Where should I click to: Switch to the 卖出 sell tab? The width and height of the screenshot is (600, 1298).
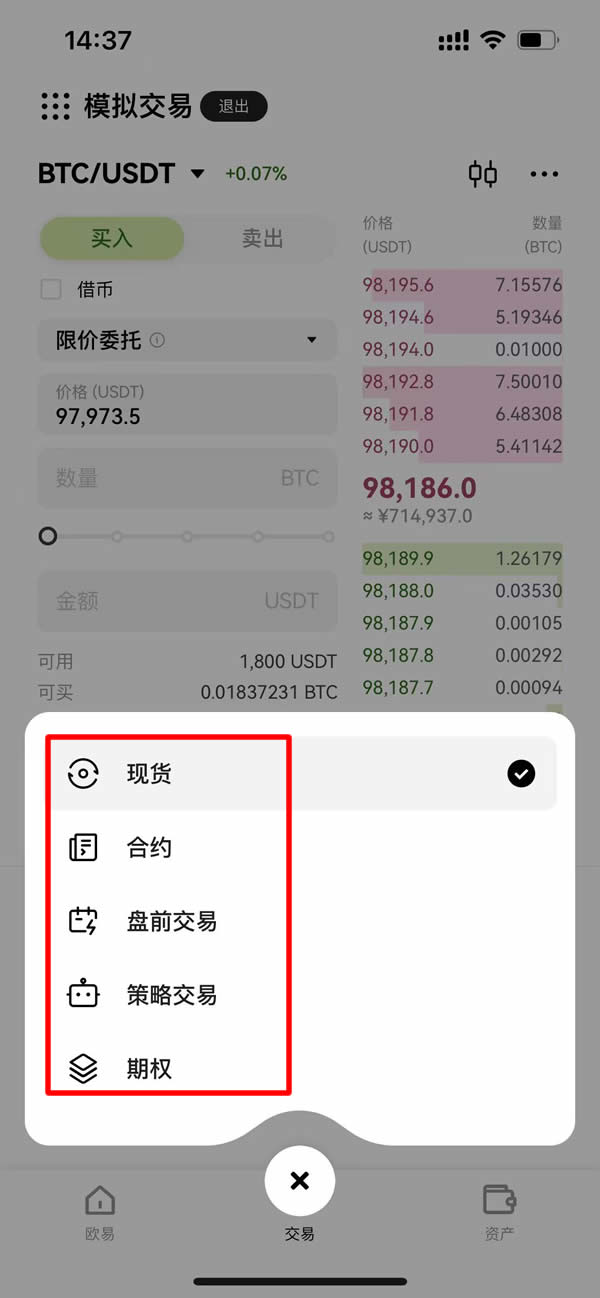coord(262,239)
